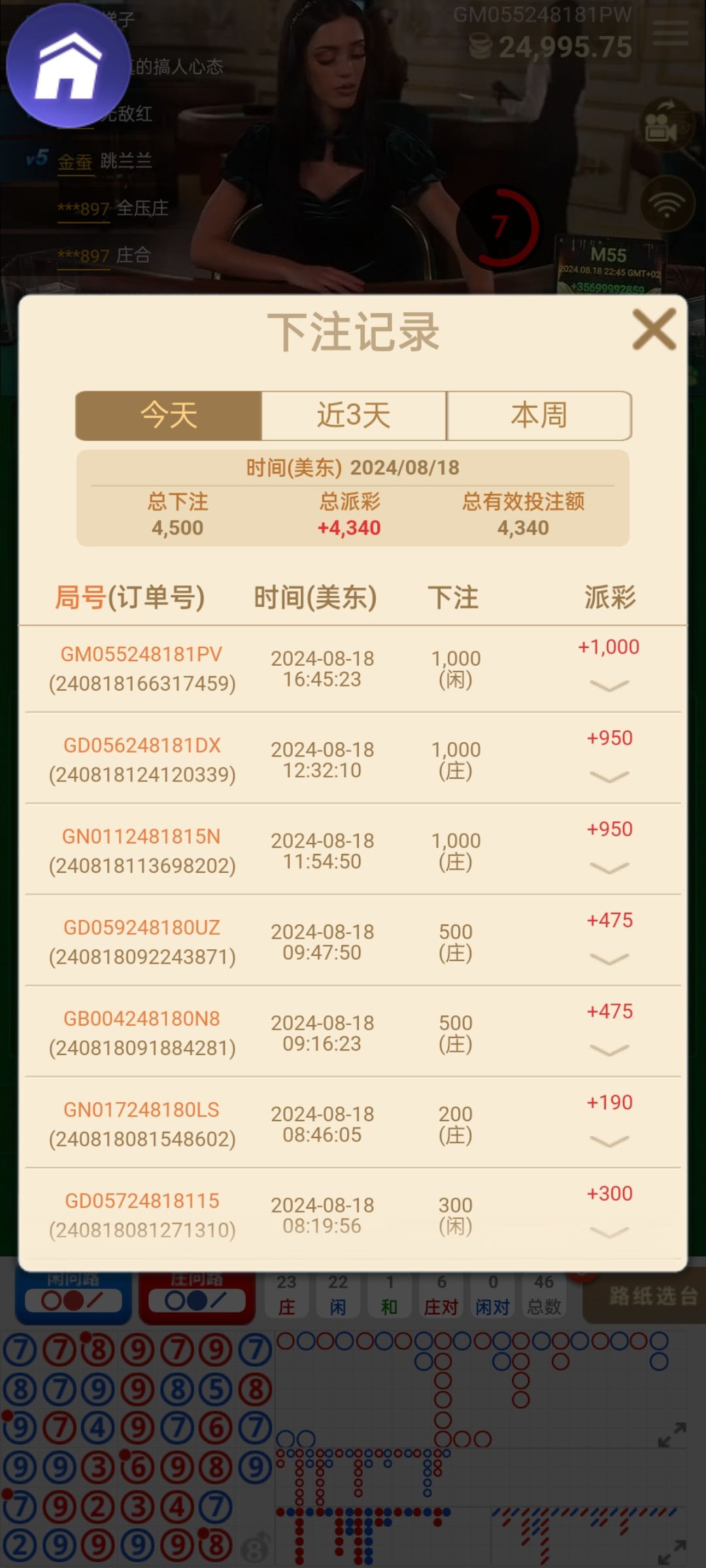Expand details for order GN017248180LS
The width and height of the screenshot is (706, 1568).
[x=609, y=1141]
